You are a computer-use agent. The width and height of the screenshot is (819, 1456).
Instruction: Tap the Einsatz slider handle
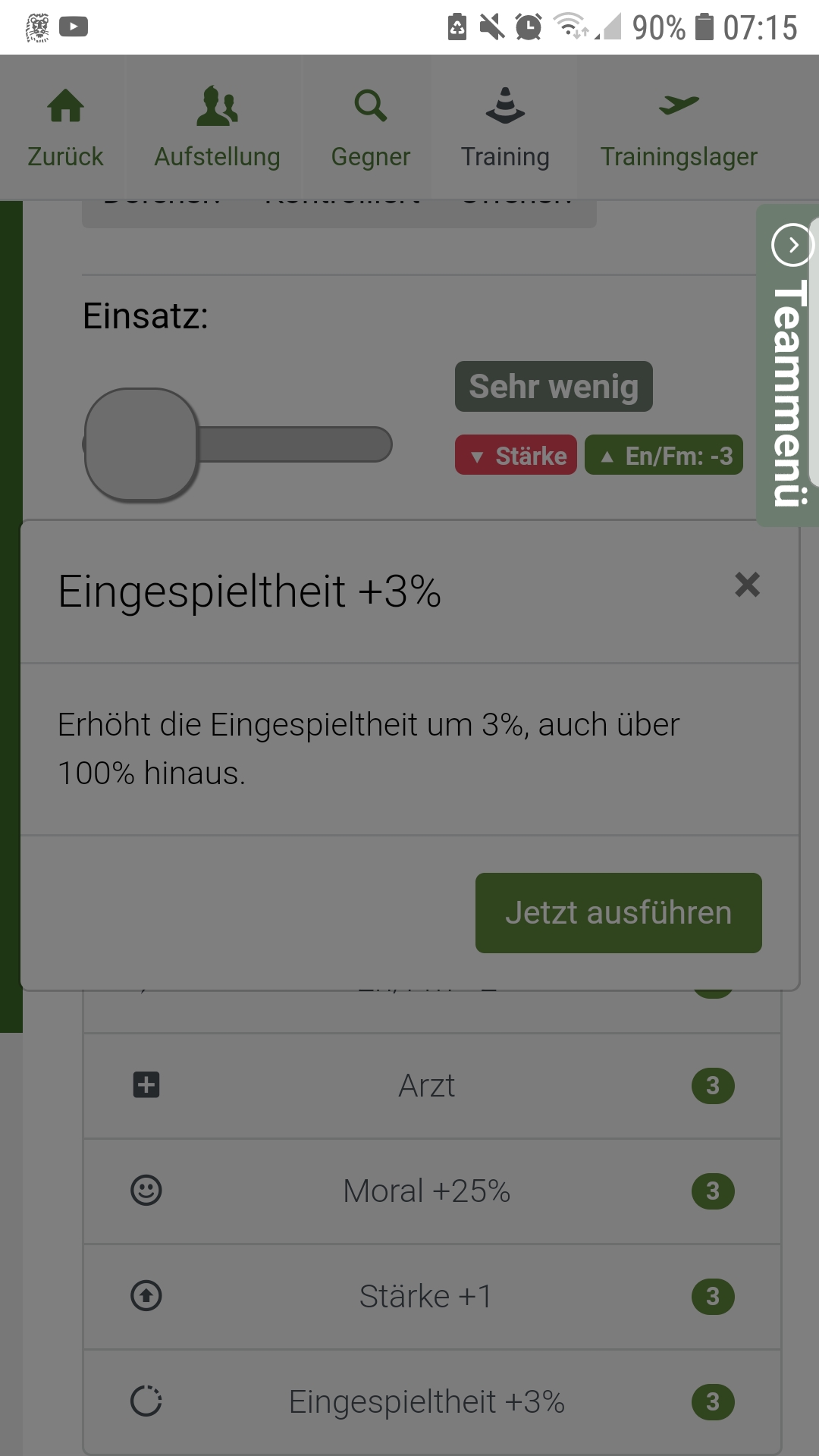pos(141,445)
